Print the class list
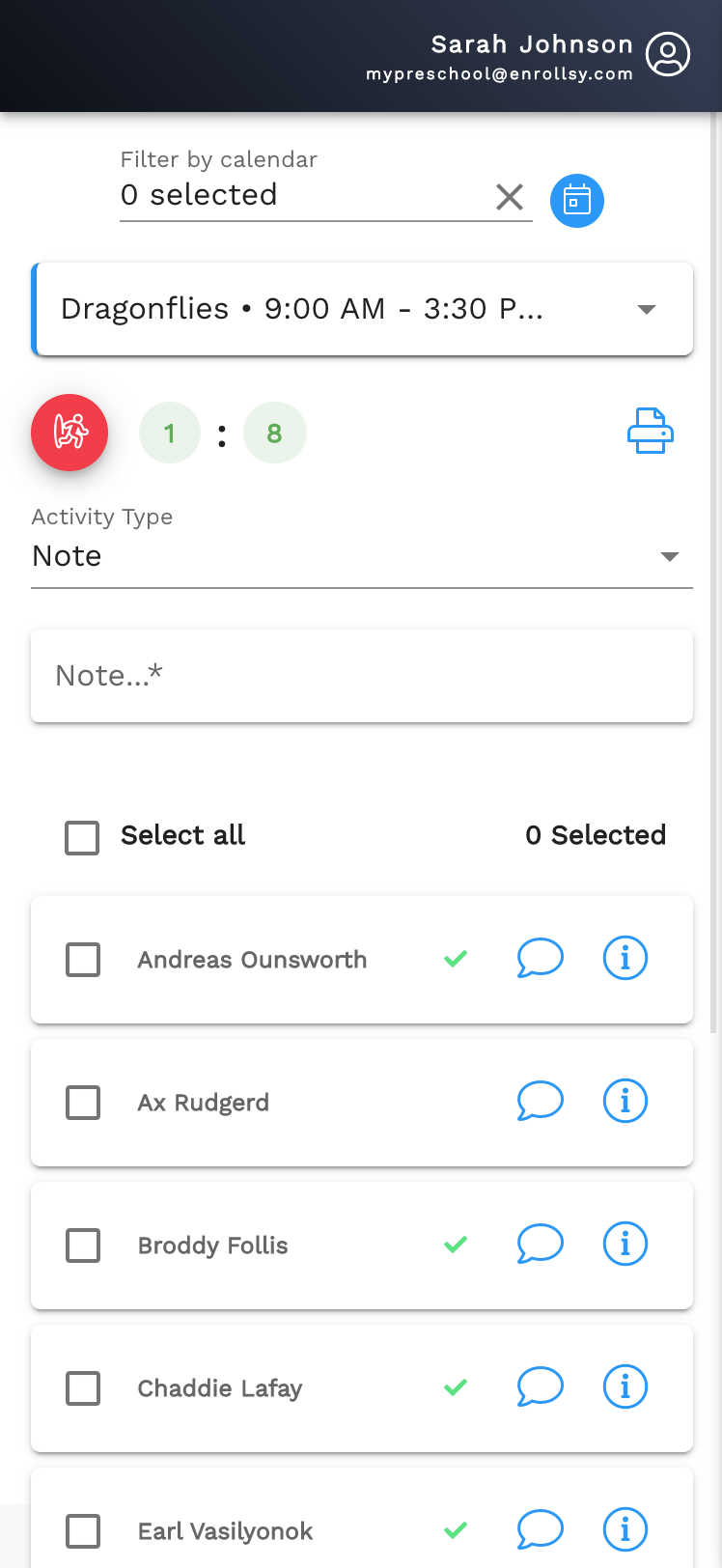This screenshot has height=1568, width=722. click(x=651, y=431)
